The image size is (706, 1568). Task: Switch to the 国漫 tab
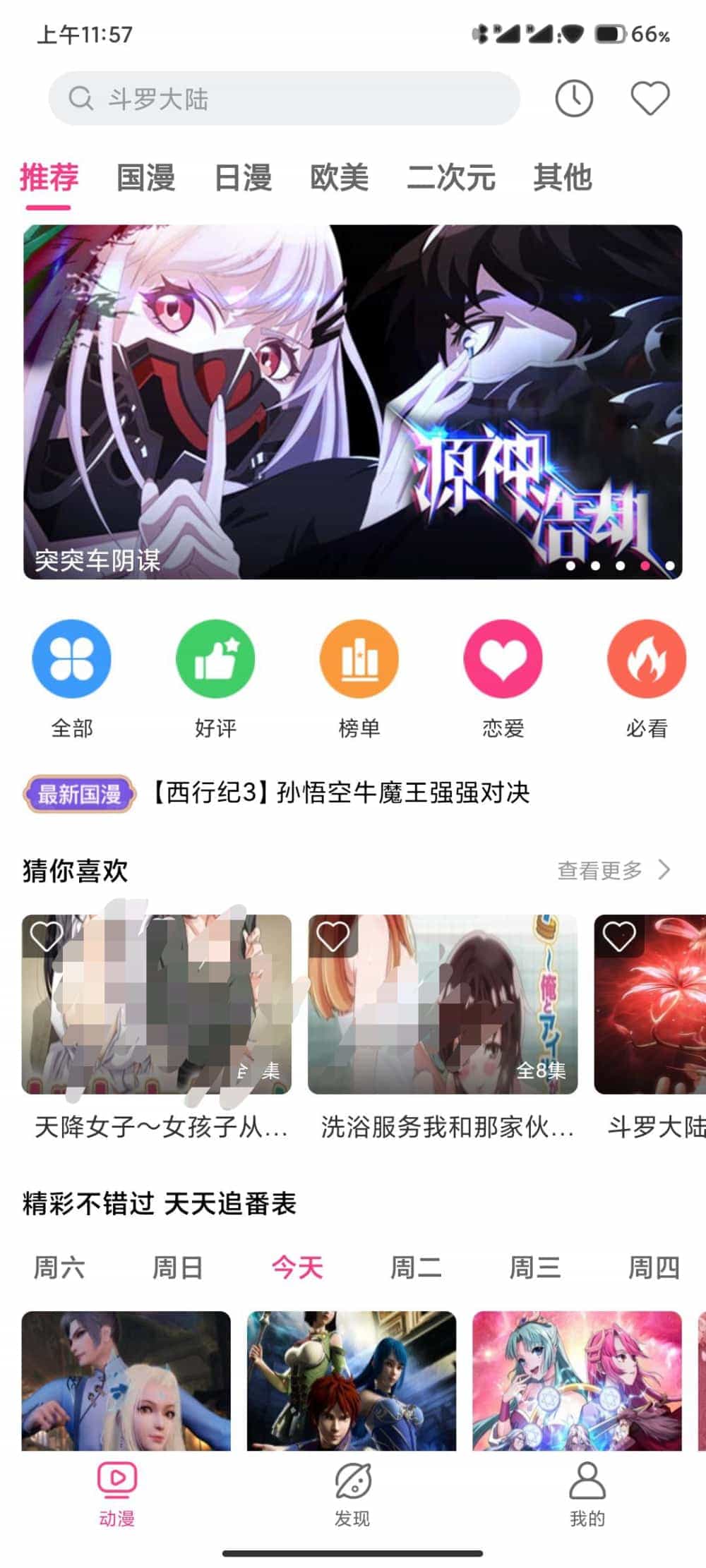point(145,177)
